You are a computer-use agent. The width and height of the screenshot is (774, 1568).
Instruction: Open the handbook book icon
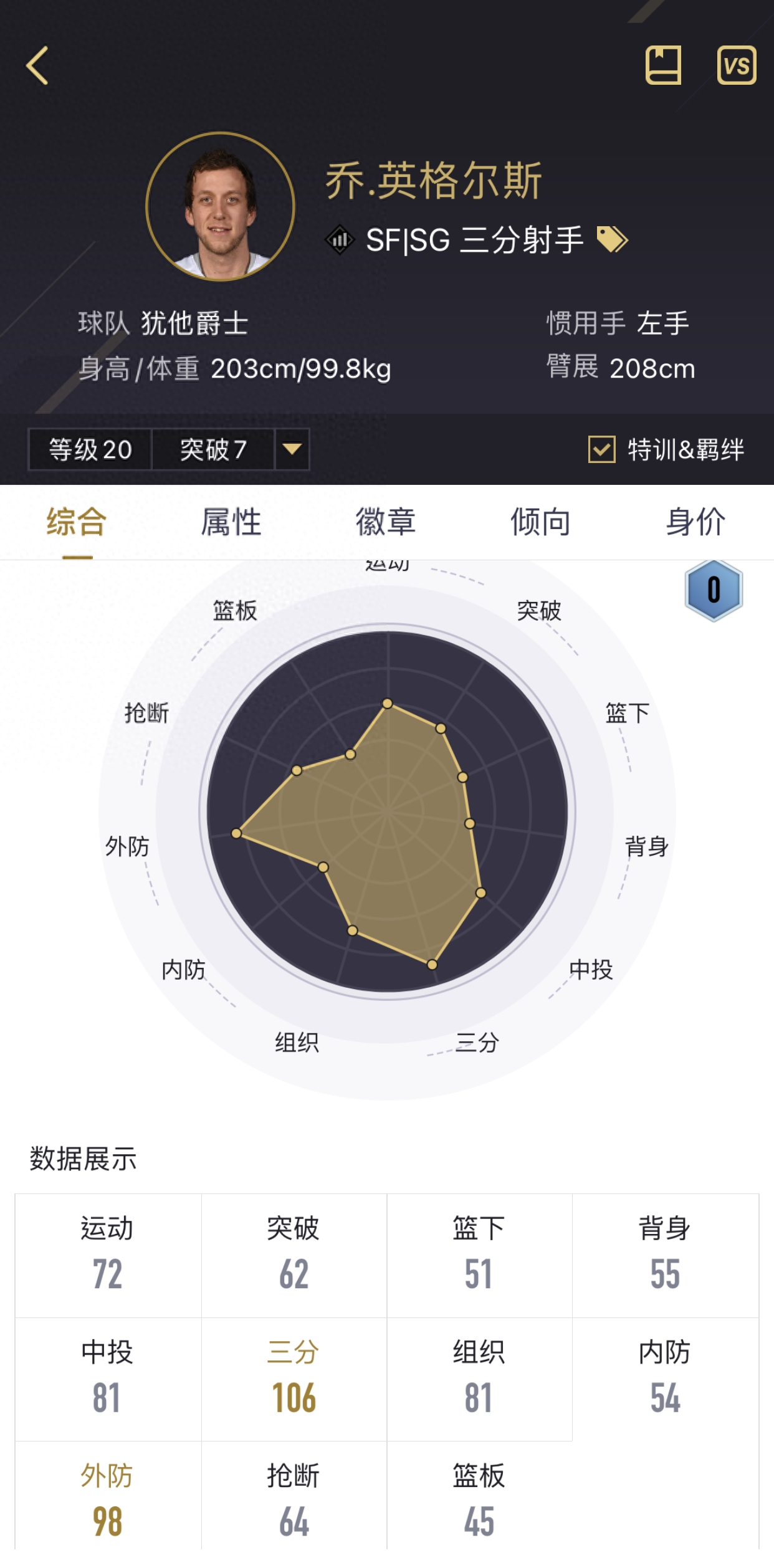663,65
